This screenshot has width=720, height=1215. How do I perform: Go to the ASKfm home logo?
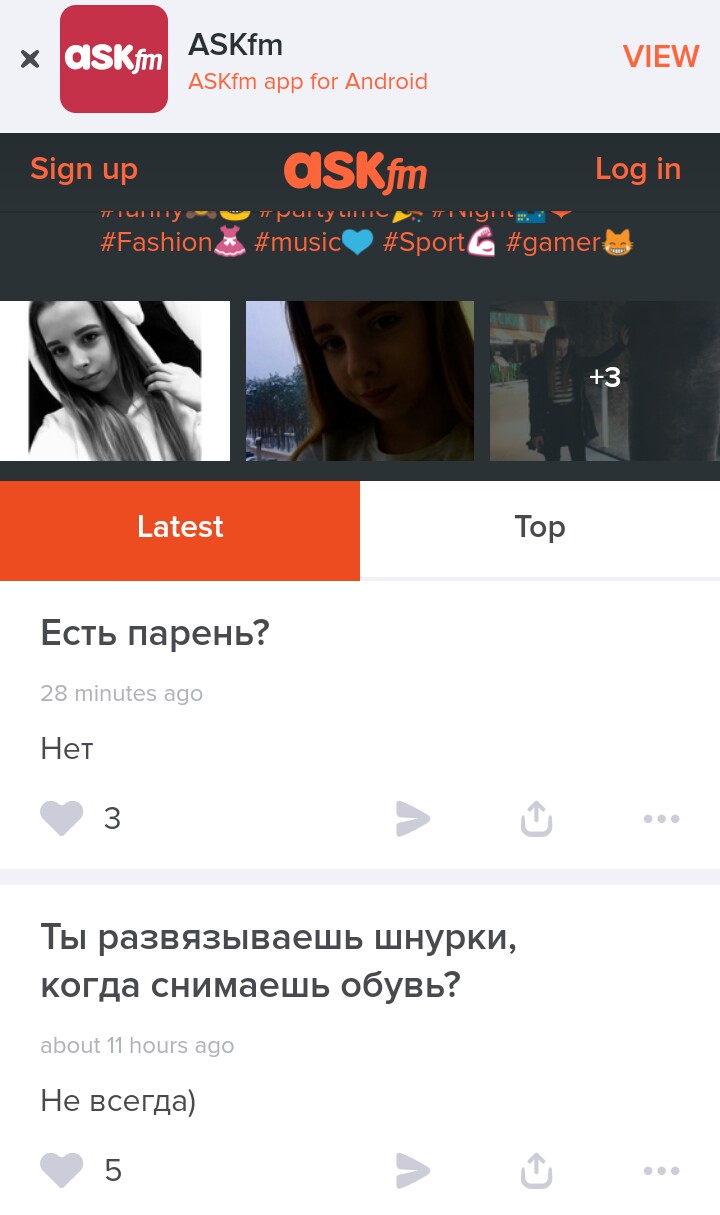355,171
